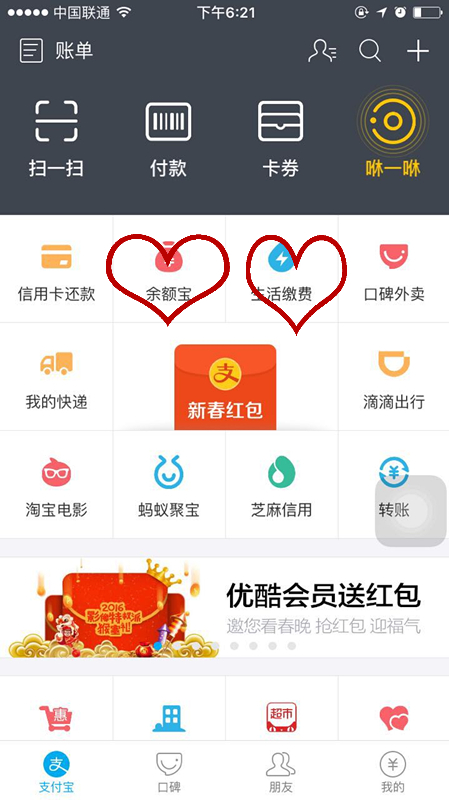Open 生活缴费 utilities payment

[282, 269]
